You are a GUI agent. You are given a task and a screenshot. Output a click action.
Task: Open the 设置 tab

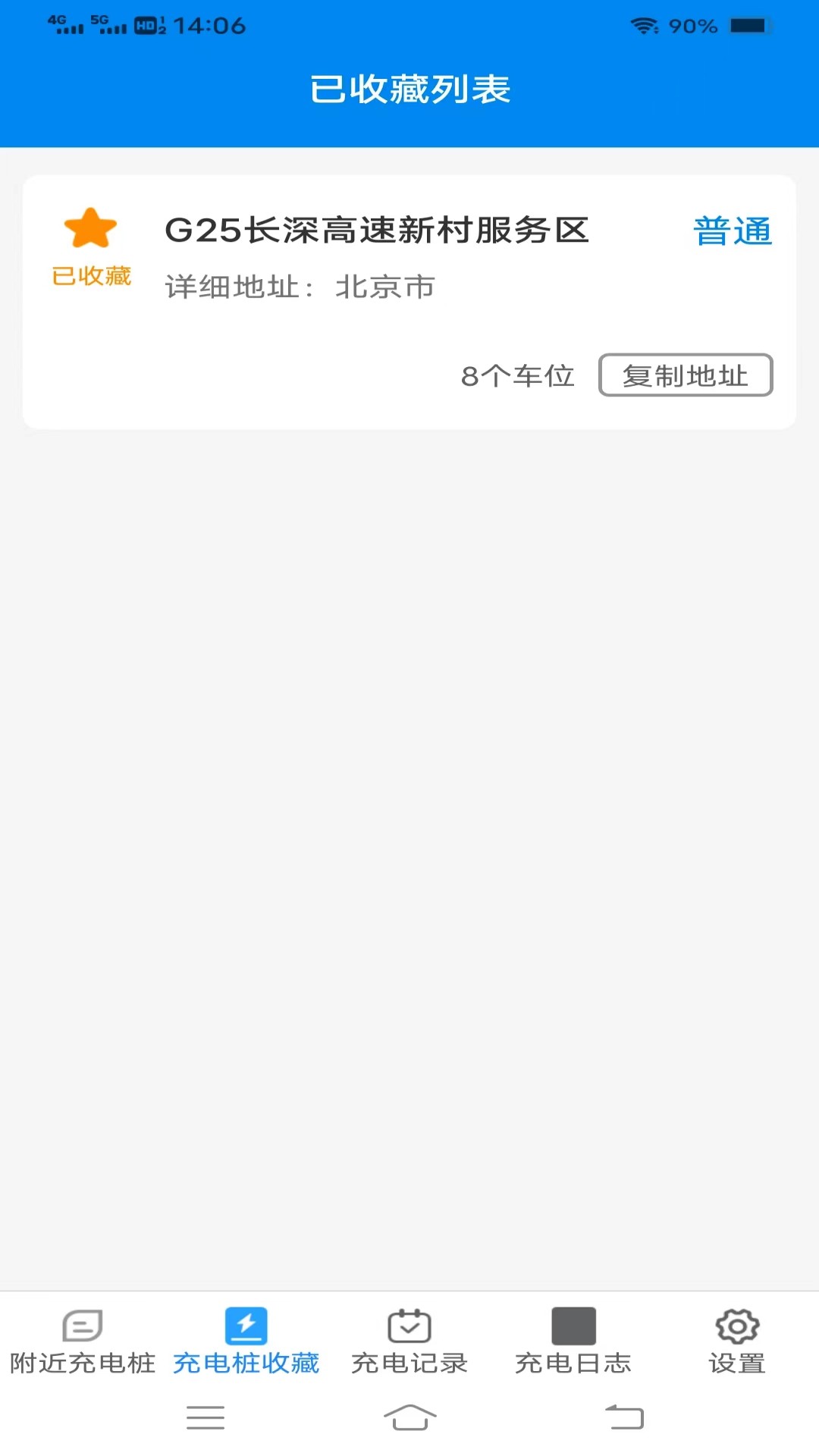coord(737,1341)
